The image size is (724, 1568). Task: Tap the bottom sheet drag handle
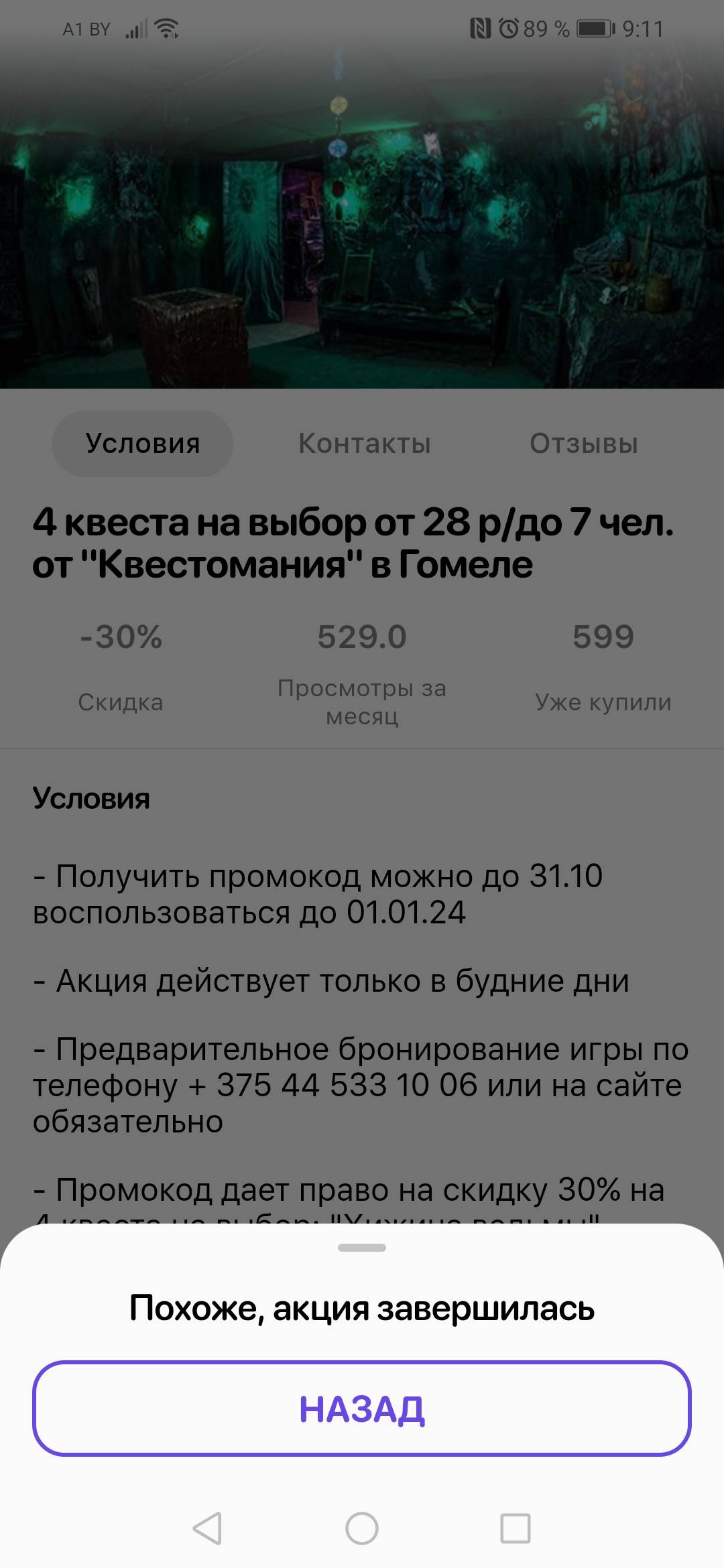click(362, 1248)
